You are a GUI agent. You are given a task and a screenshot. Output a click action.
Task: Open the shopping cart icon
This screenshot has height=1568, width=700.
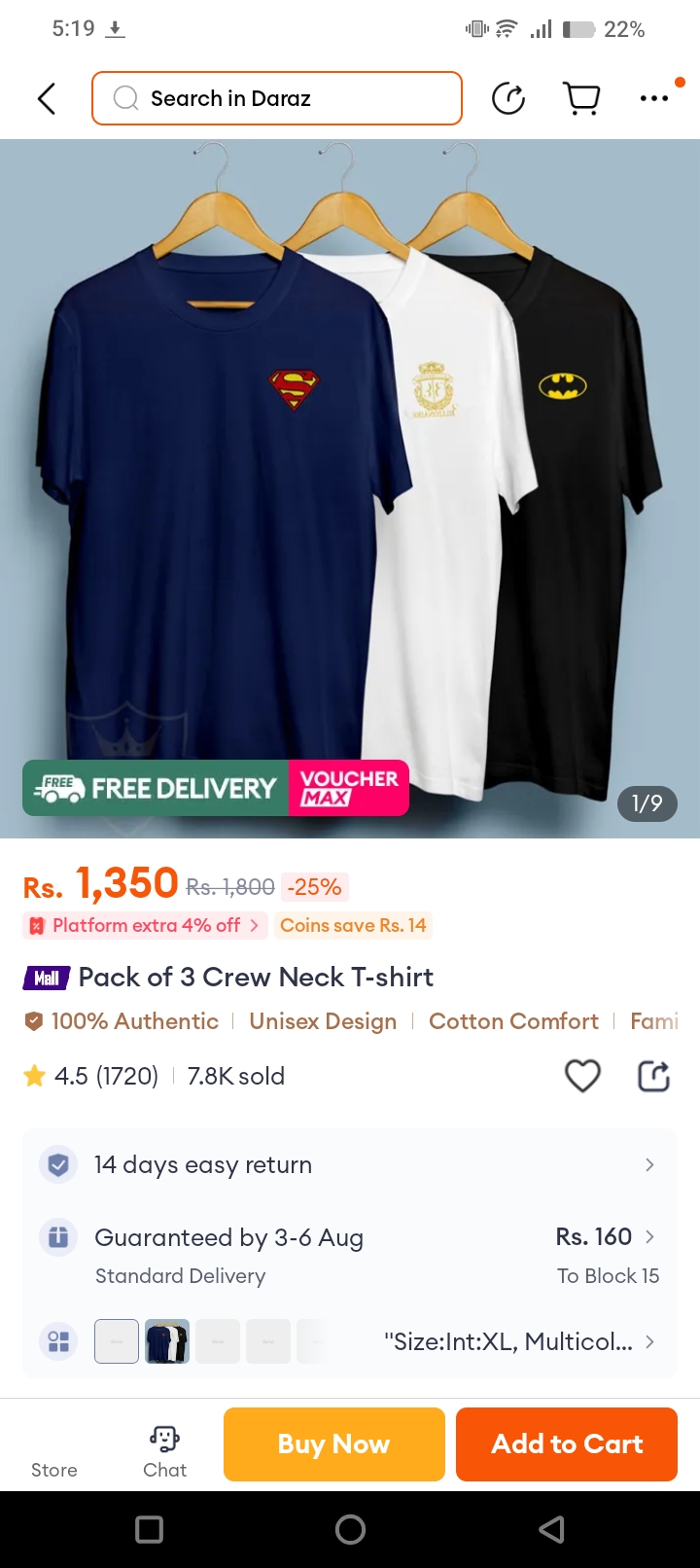point(581,98)
